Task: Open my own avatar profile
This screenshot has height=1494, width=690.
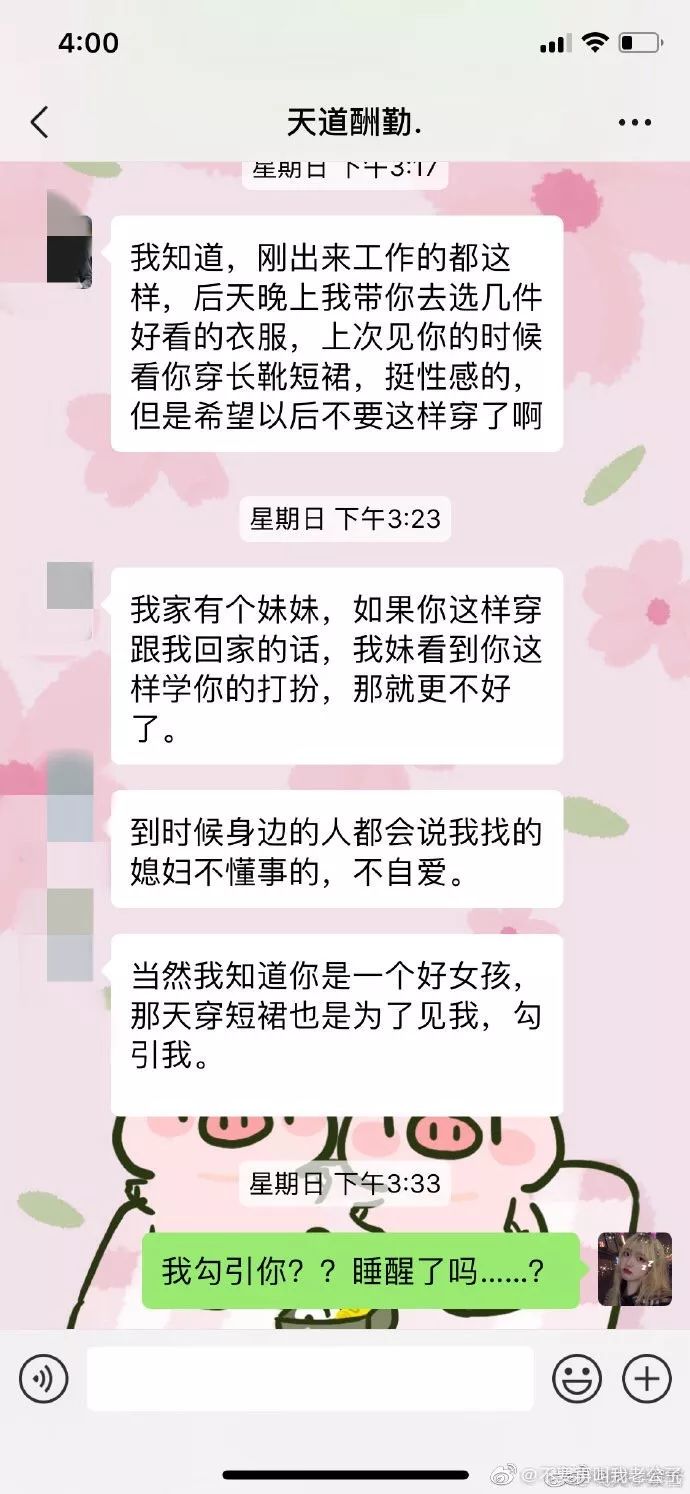Action: tap(634, 1269)
